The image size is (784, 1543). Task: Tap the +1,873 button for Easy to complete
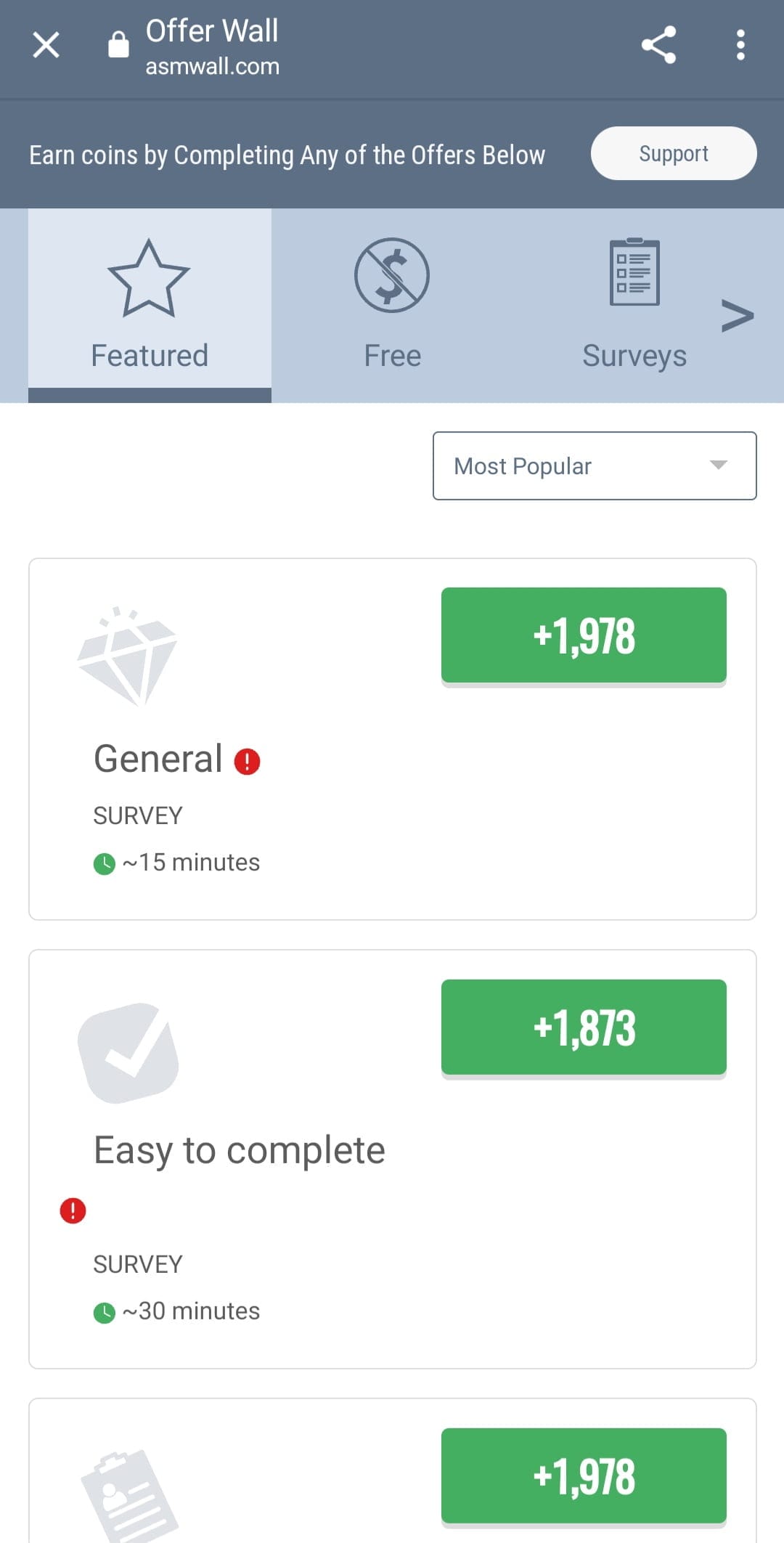[x=584, y=1027]
